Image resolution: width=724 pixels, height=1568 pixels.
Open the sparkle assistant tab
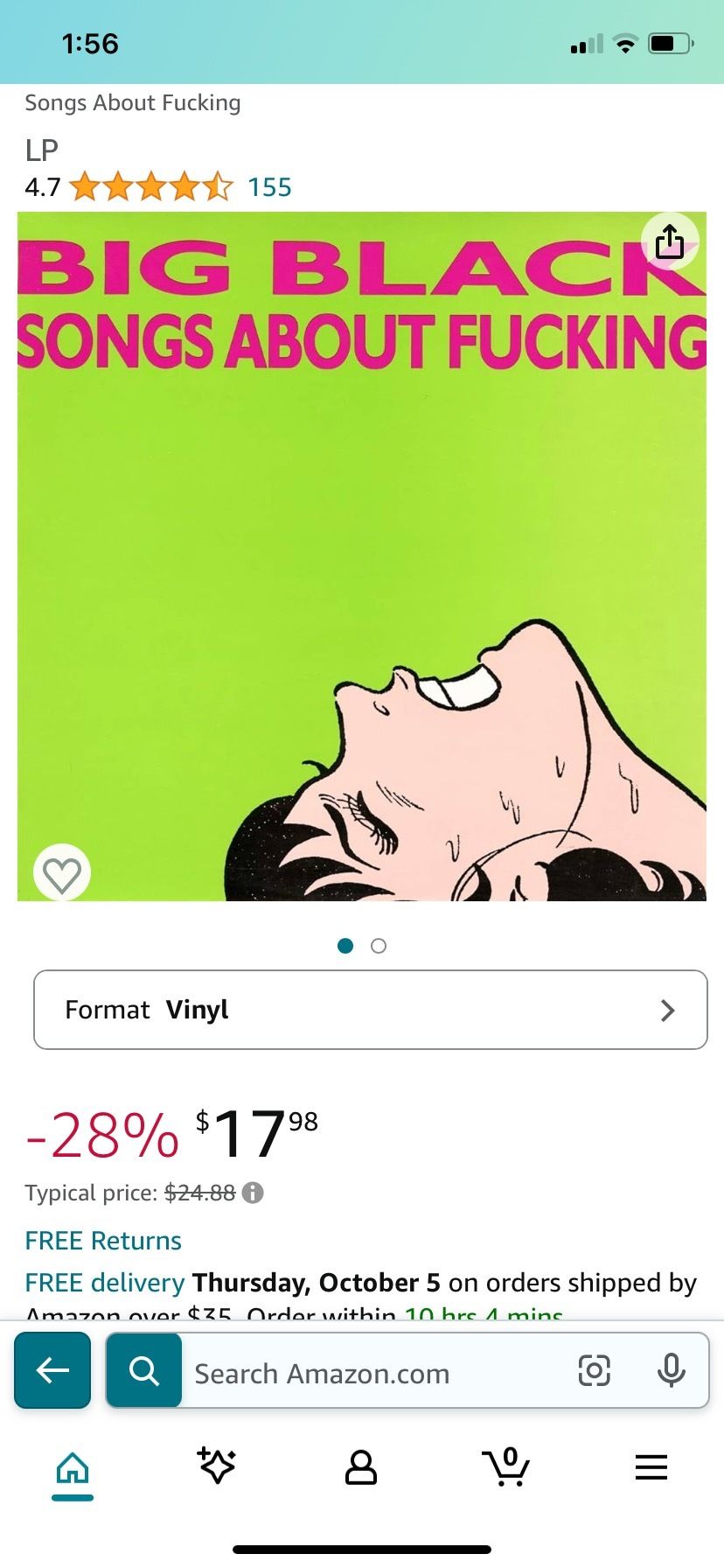[x=217, y=1466]
